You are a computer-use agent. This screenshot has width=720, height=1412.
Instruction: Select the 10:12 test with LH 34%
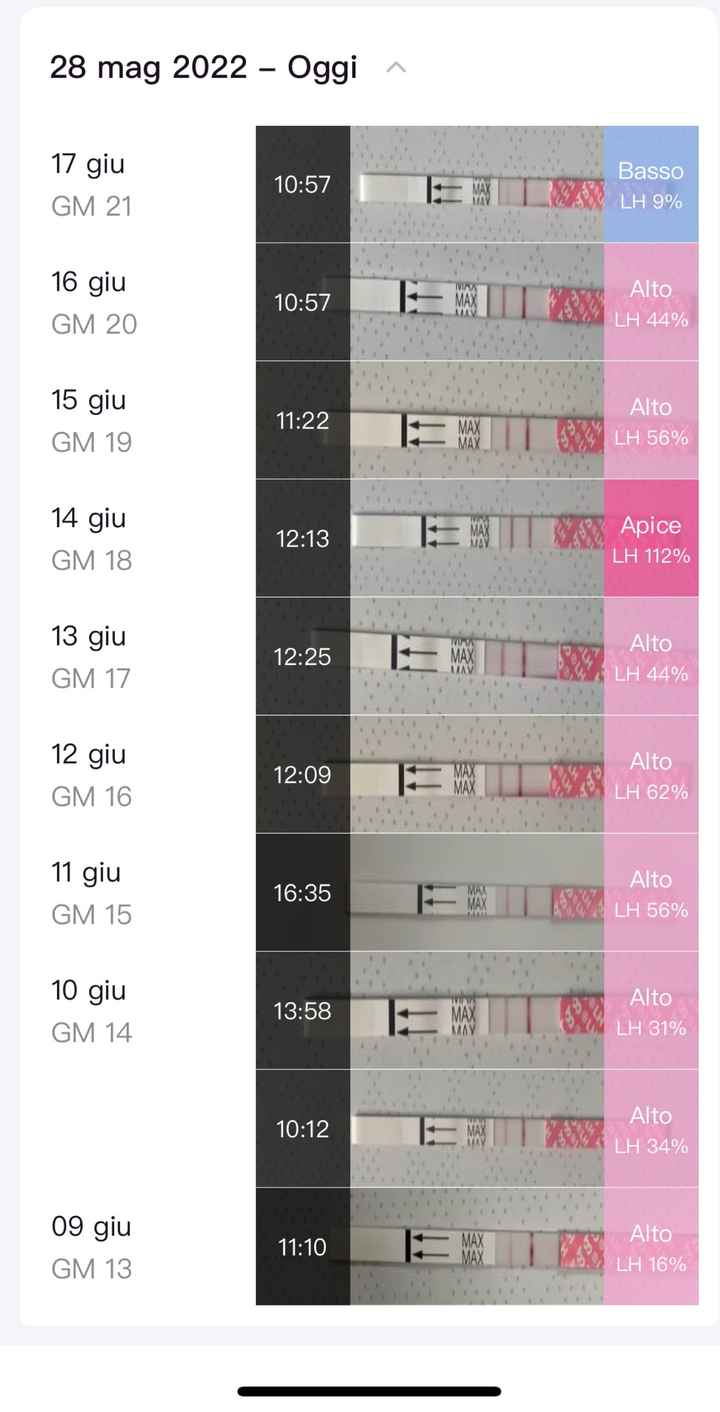pos(477,1128)
